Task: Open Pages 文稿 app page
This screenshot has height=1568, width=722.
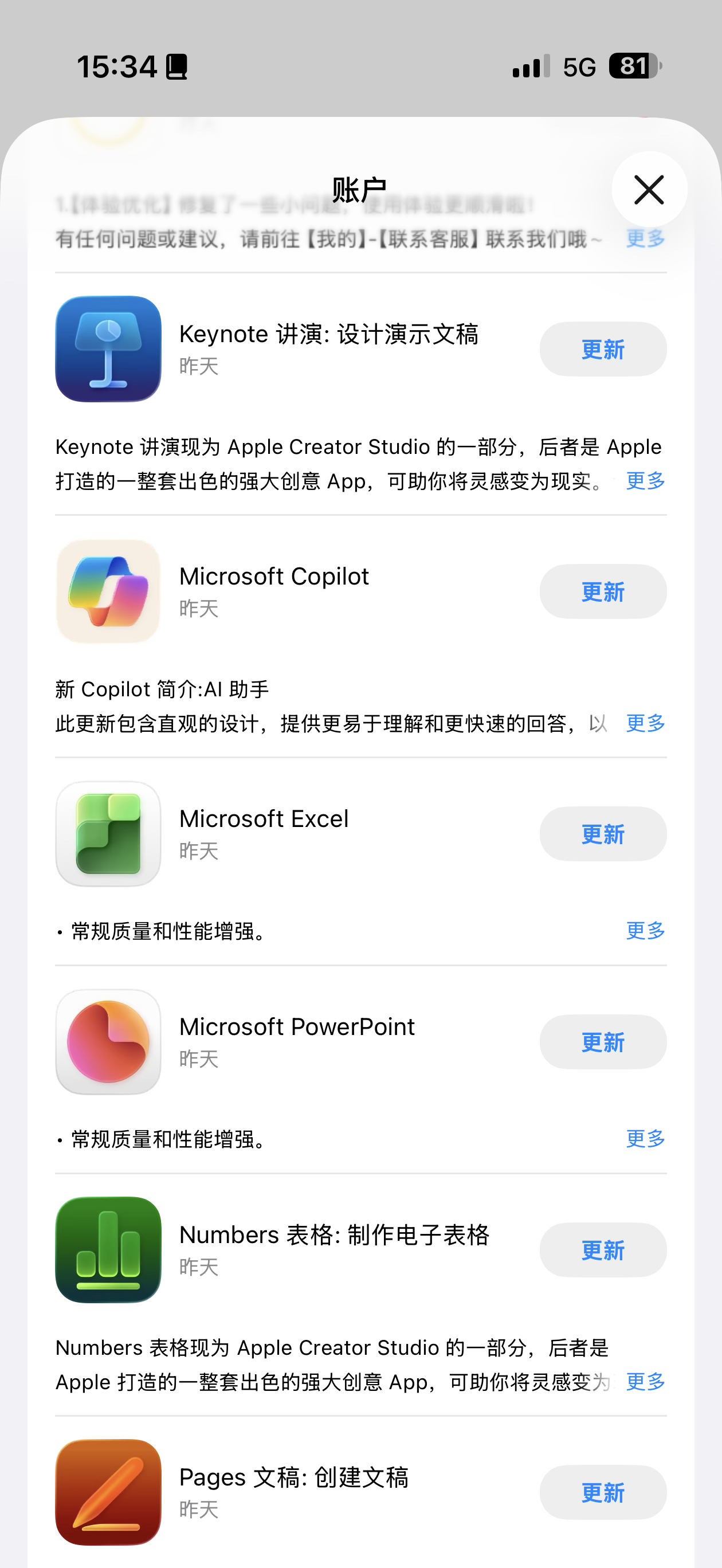Action: (108, 1492)
